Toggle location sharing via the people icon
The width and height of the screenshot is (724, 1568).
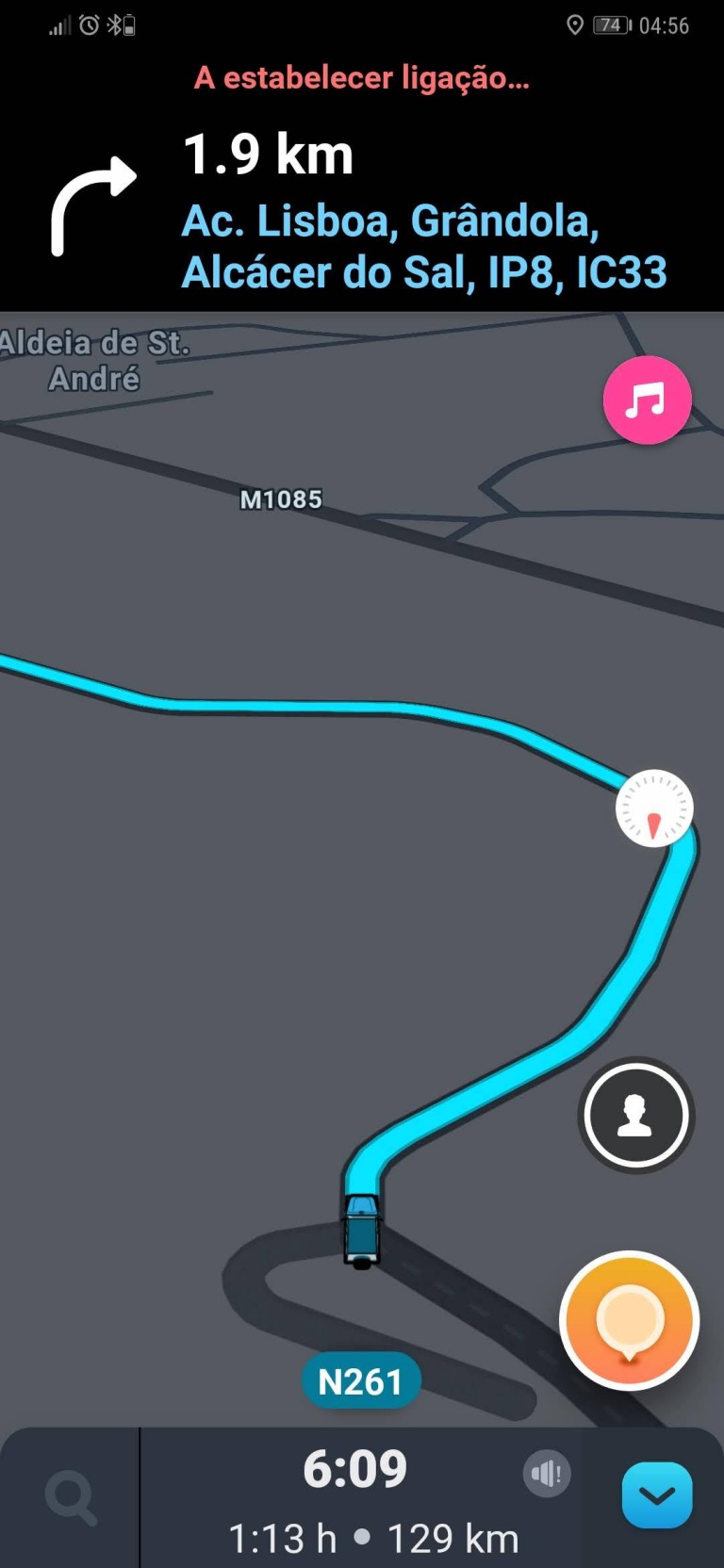(635, 1115)
